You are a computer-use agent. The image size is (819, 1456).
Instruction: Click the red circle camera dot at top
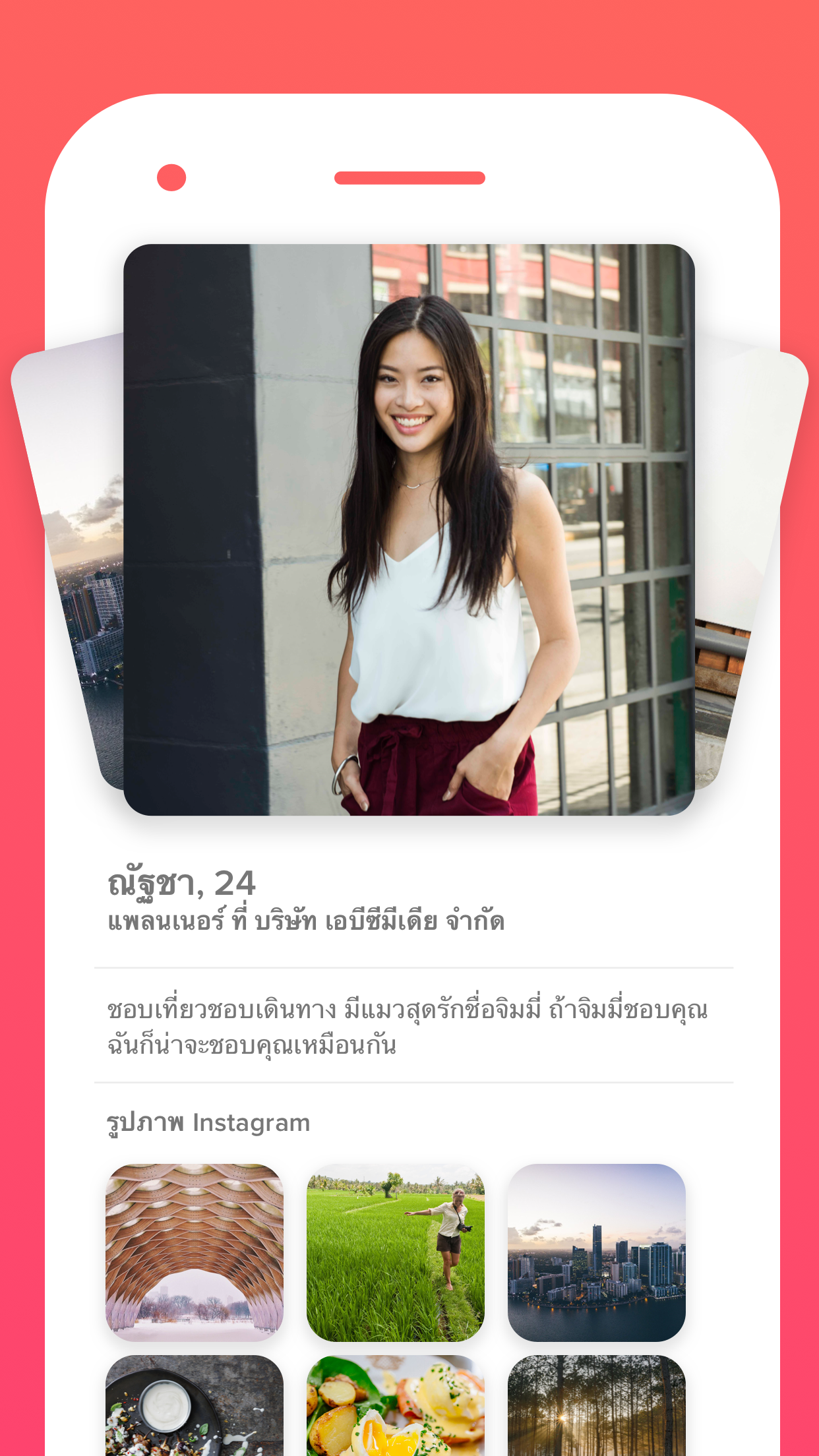click(171, 177)
